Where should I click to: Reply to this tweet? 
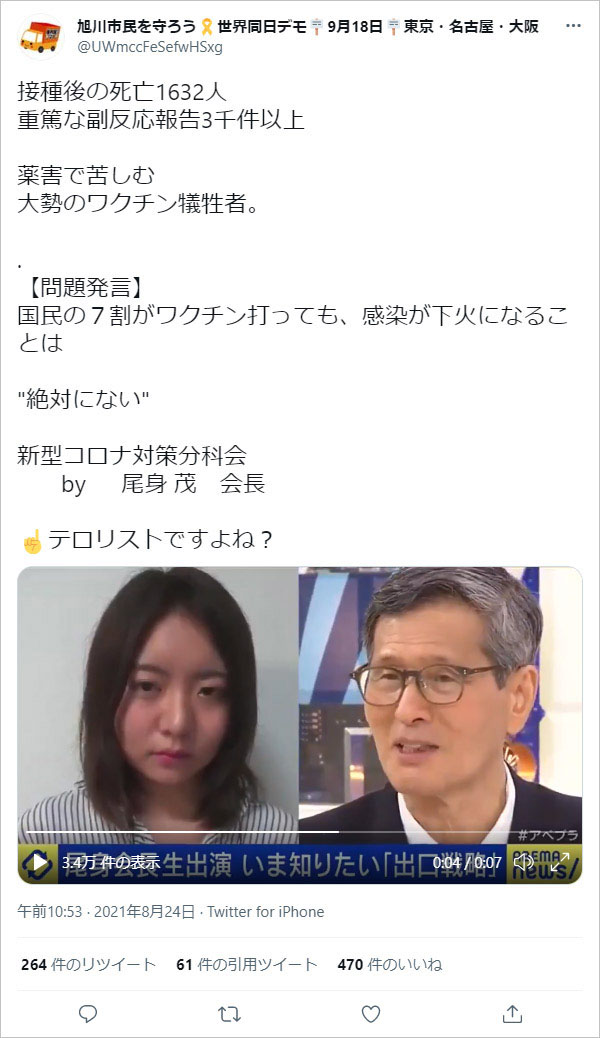click(x=87, y=1013)
